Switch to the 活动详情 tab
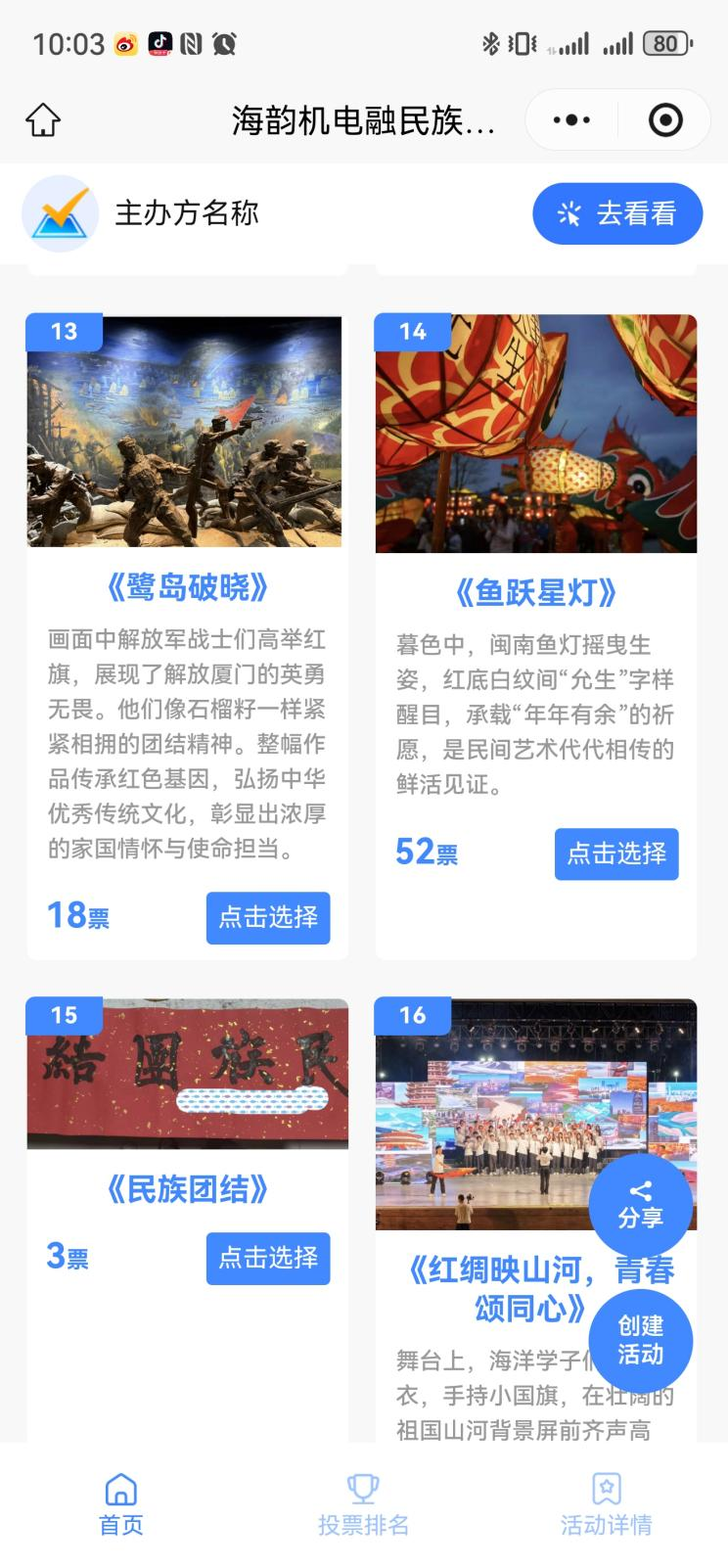 [606, 1504]
